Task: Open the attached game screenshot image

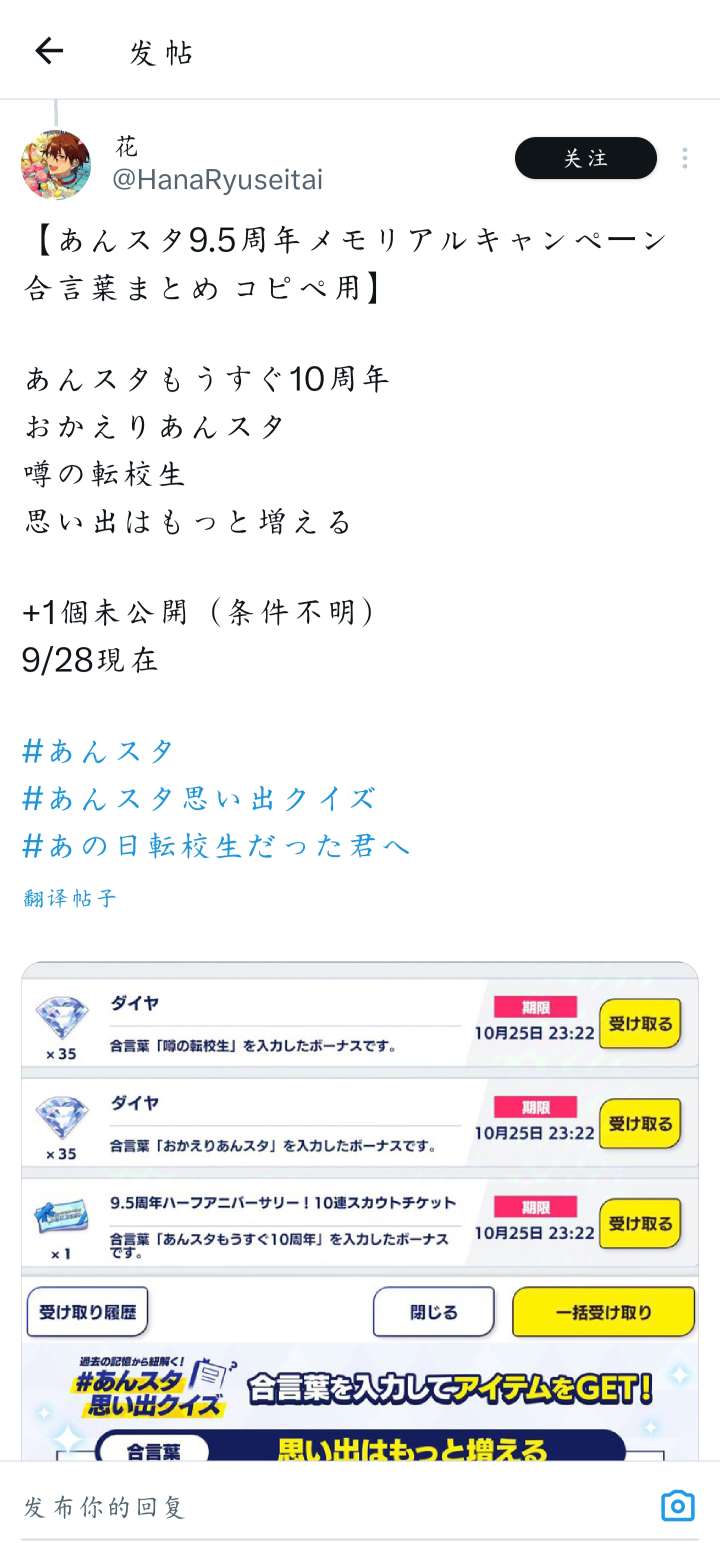Action: 360,1200
